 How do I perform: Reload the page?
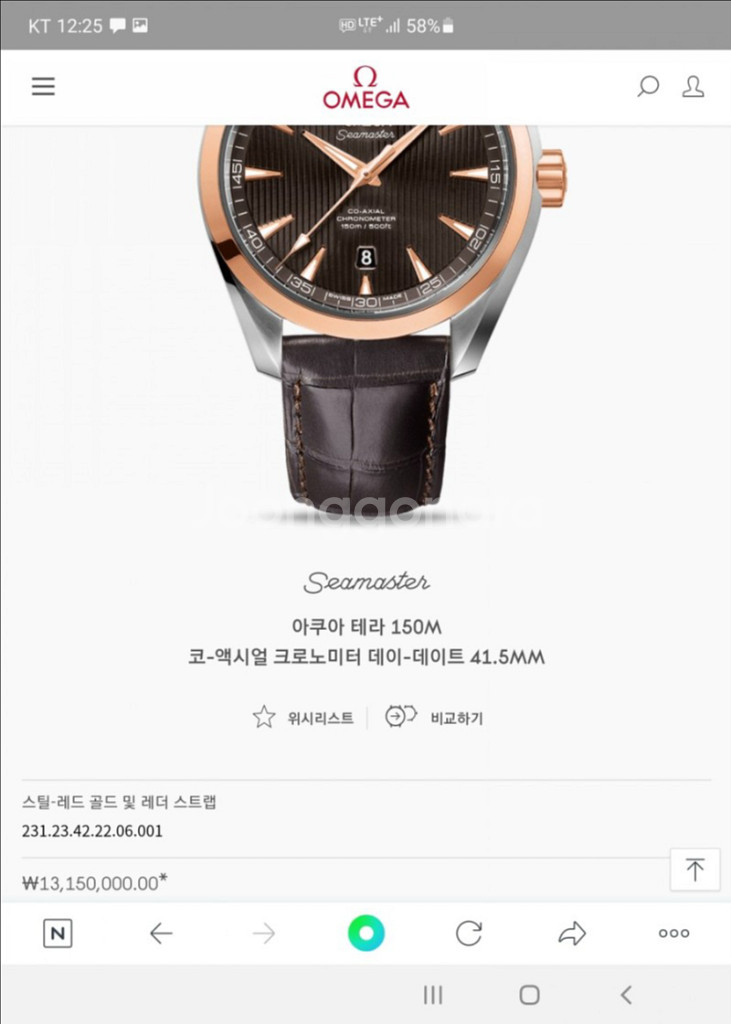(469, 933)
